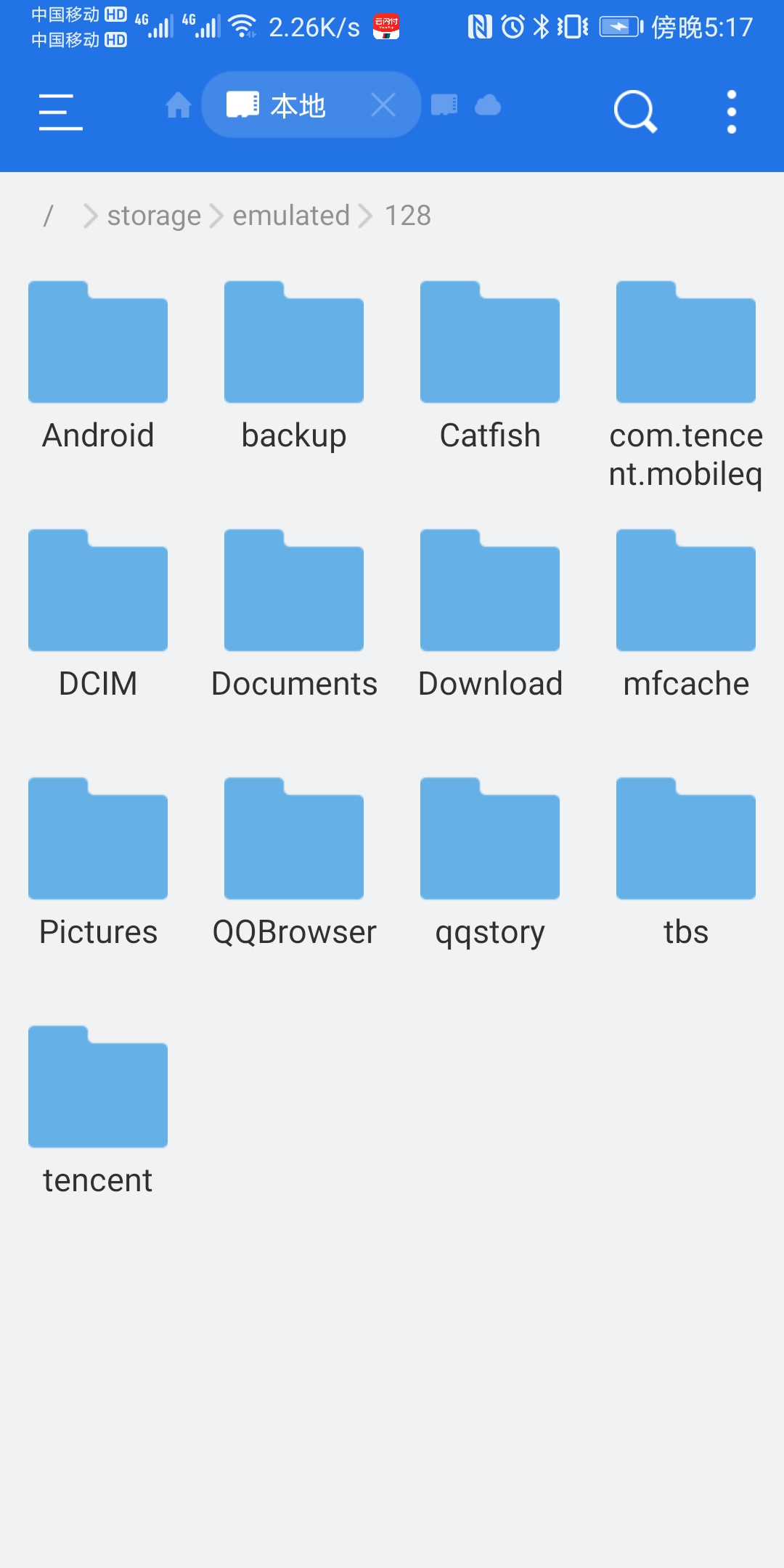Open the hamburger drawer menu
This screenshot has width=784, height=1568.
[61, 112]
